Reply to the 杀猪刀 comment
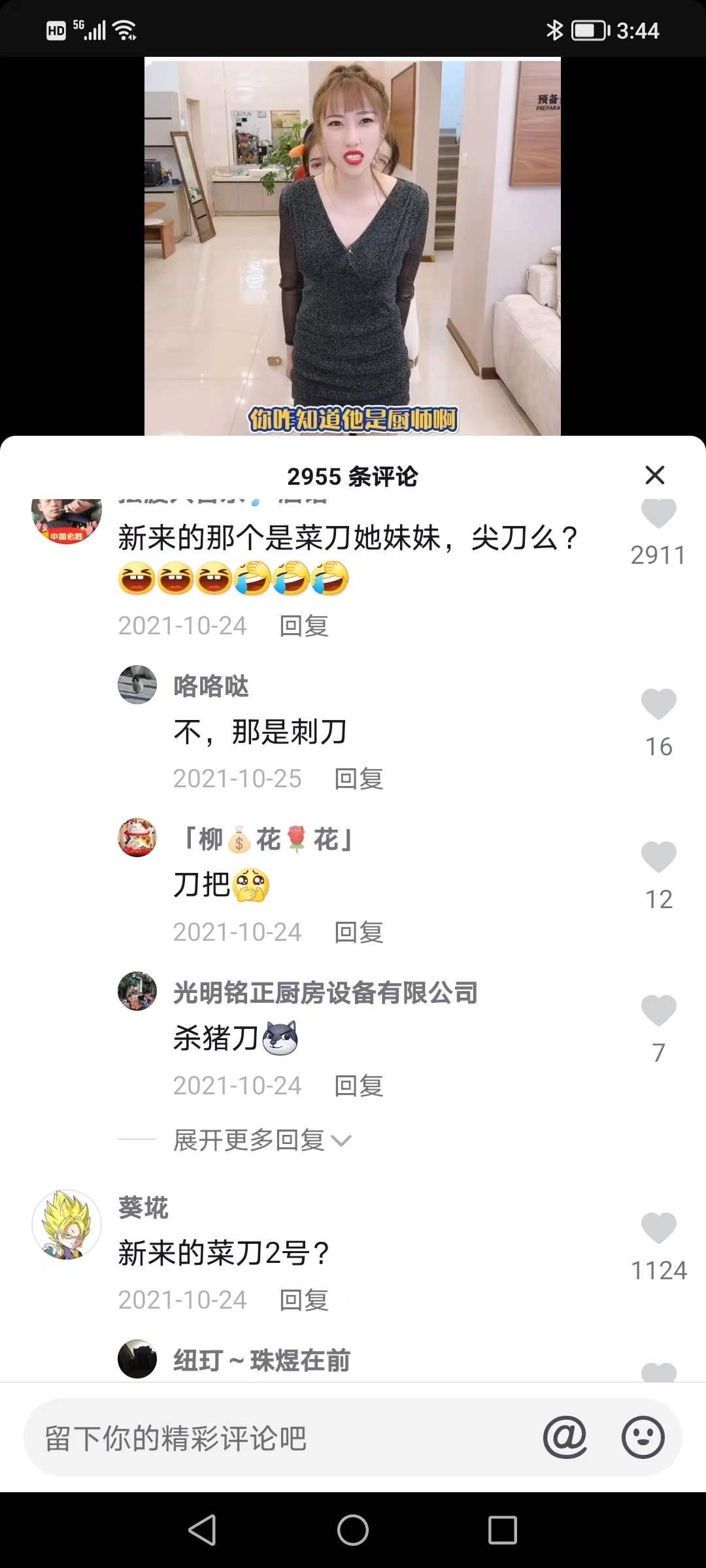Viewport: 706px width, 1568px height. [x=358, y=1086]
